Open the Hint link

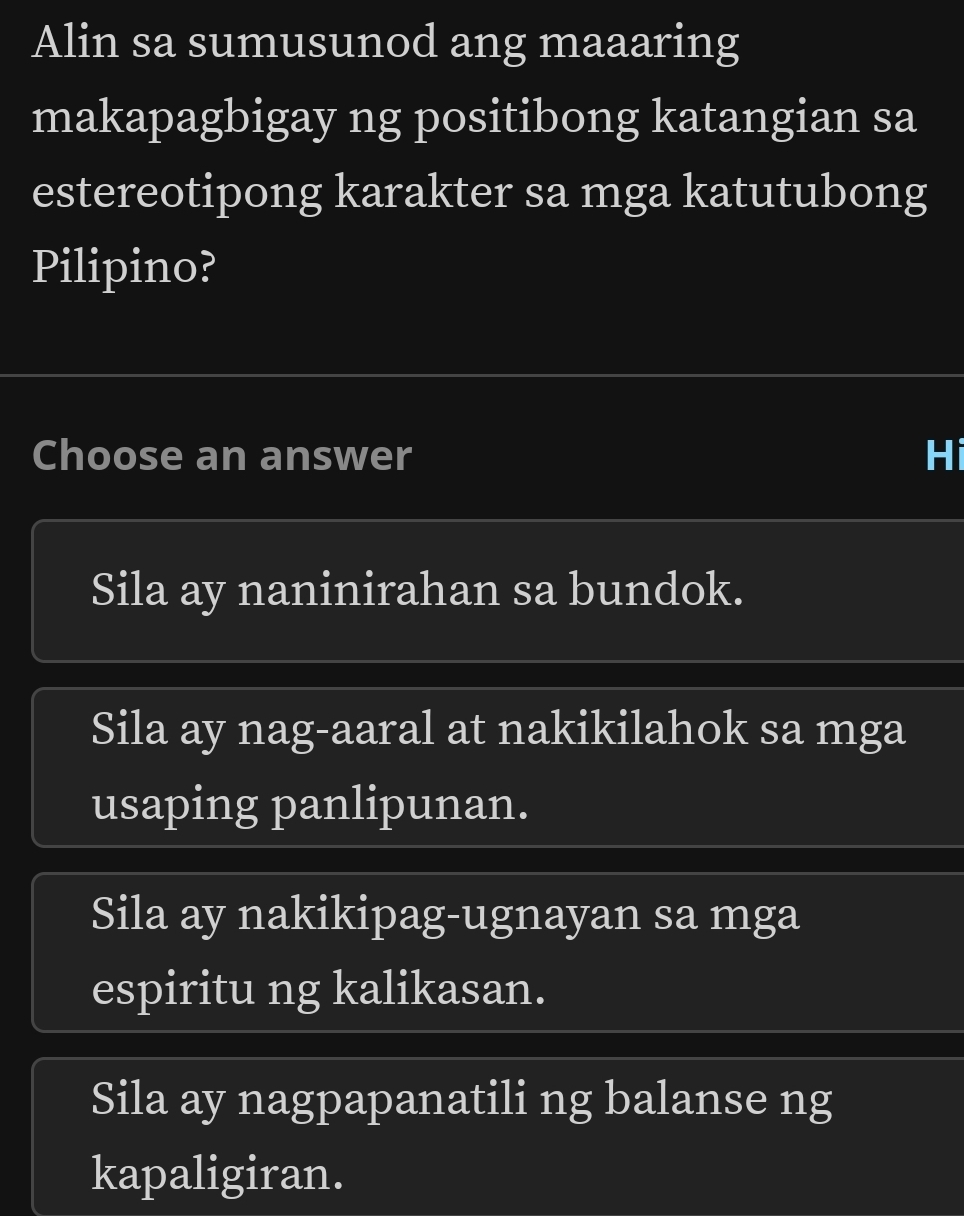click(943, 455)
